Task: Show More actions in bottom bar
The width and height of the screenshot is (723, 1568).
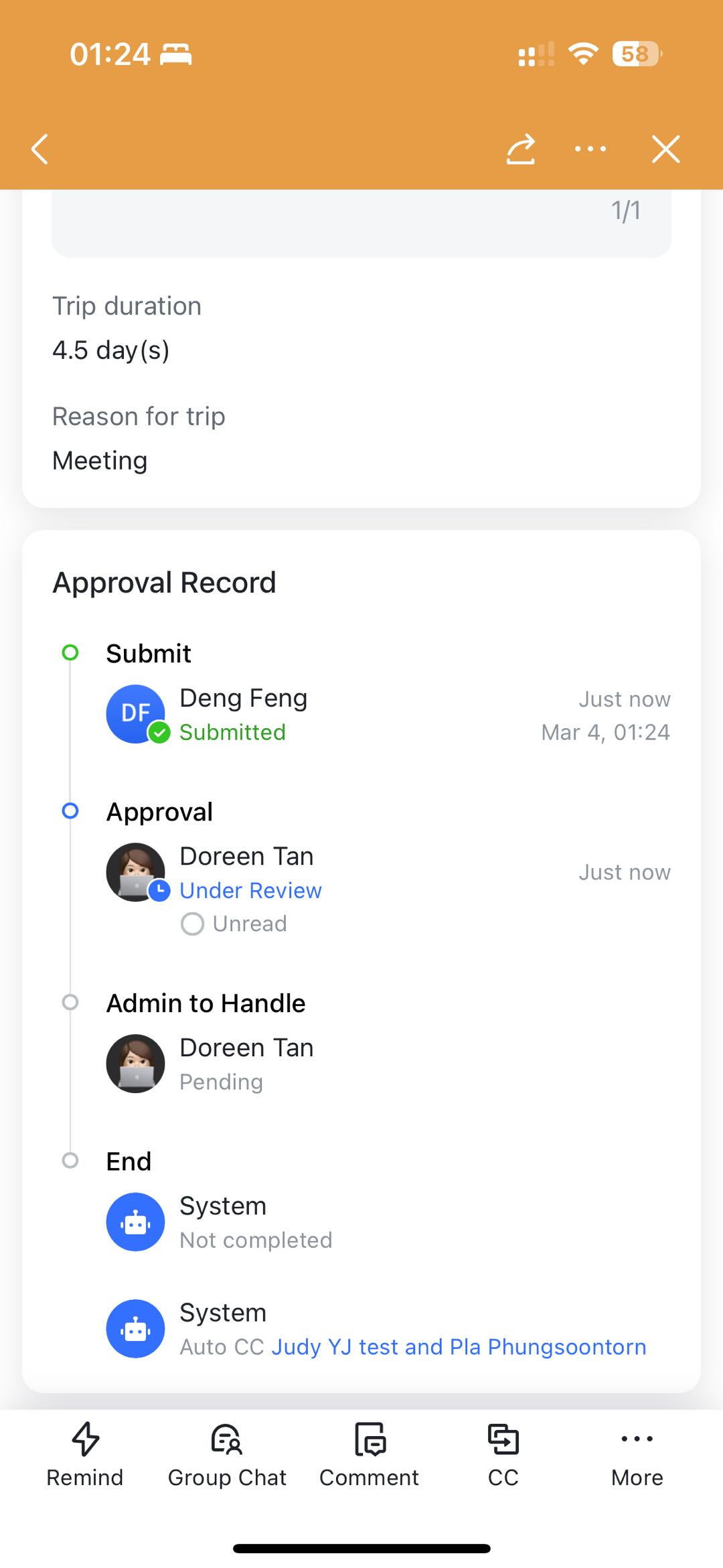Action: [x=637, y=1453]
